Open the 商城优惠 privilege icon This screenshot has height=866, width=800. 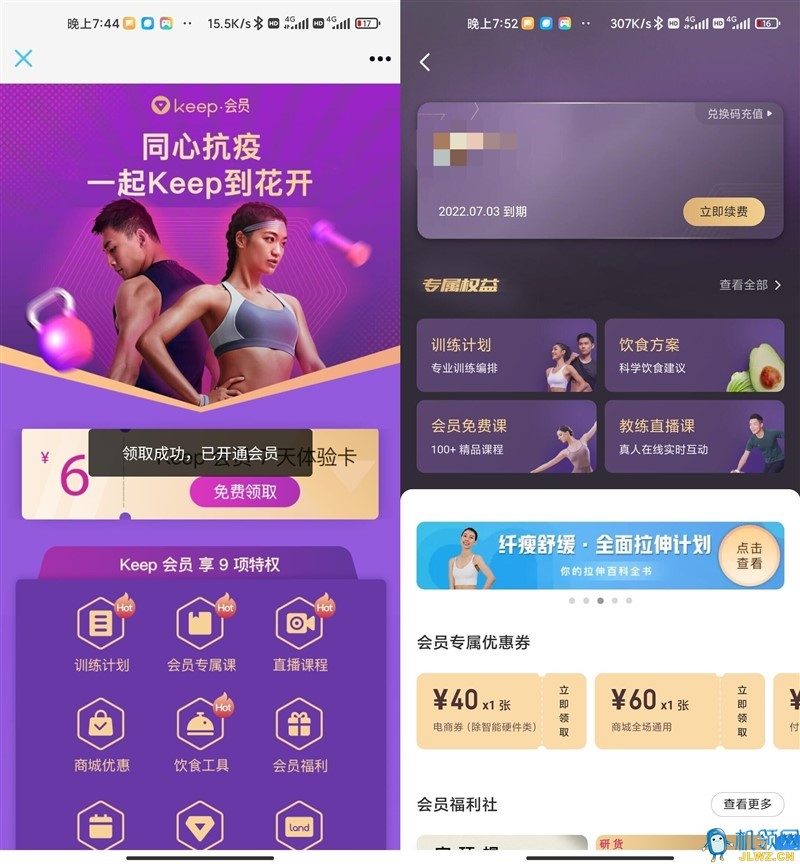(101, 735)
